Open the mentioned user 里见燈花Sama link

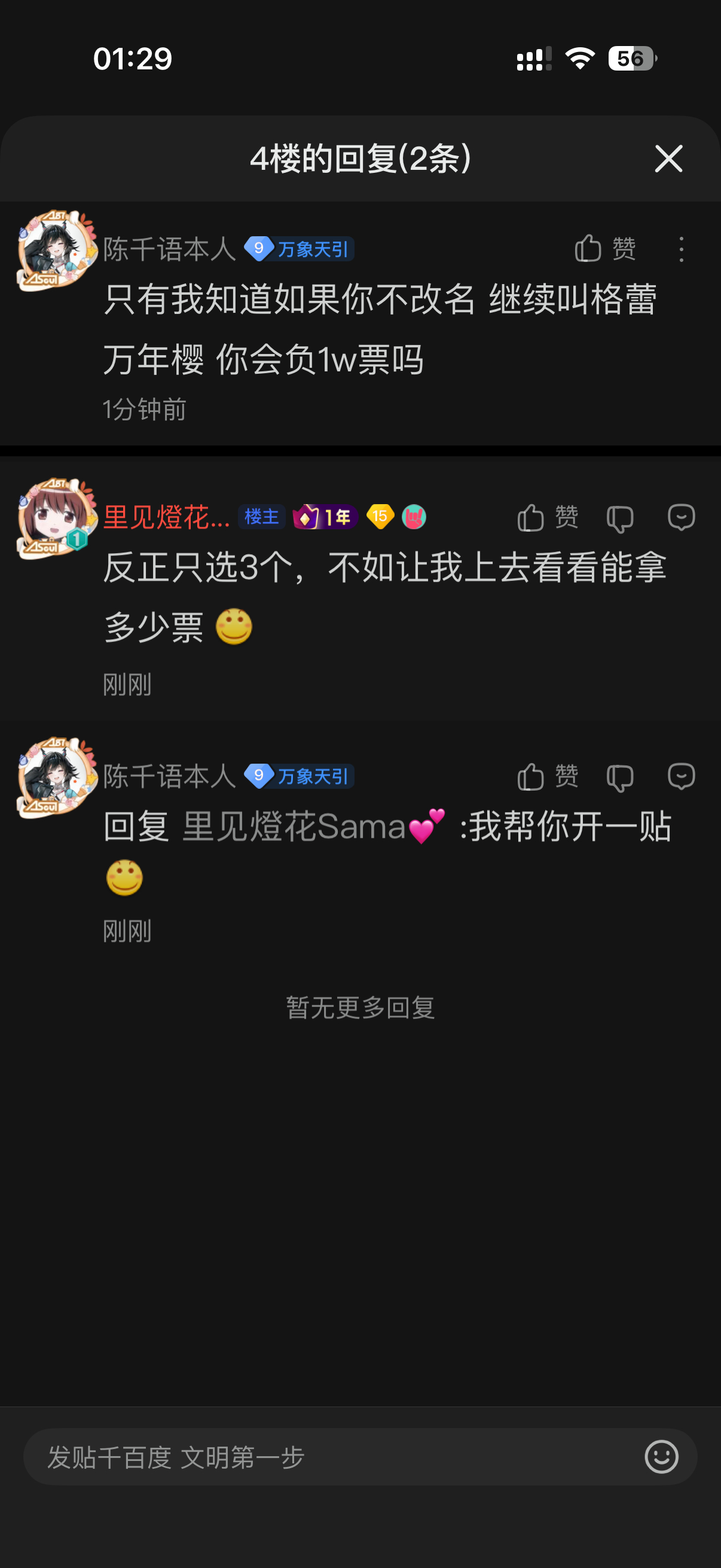(314, 826)
